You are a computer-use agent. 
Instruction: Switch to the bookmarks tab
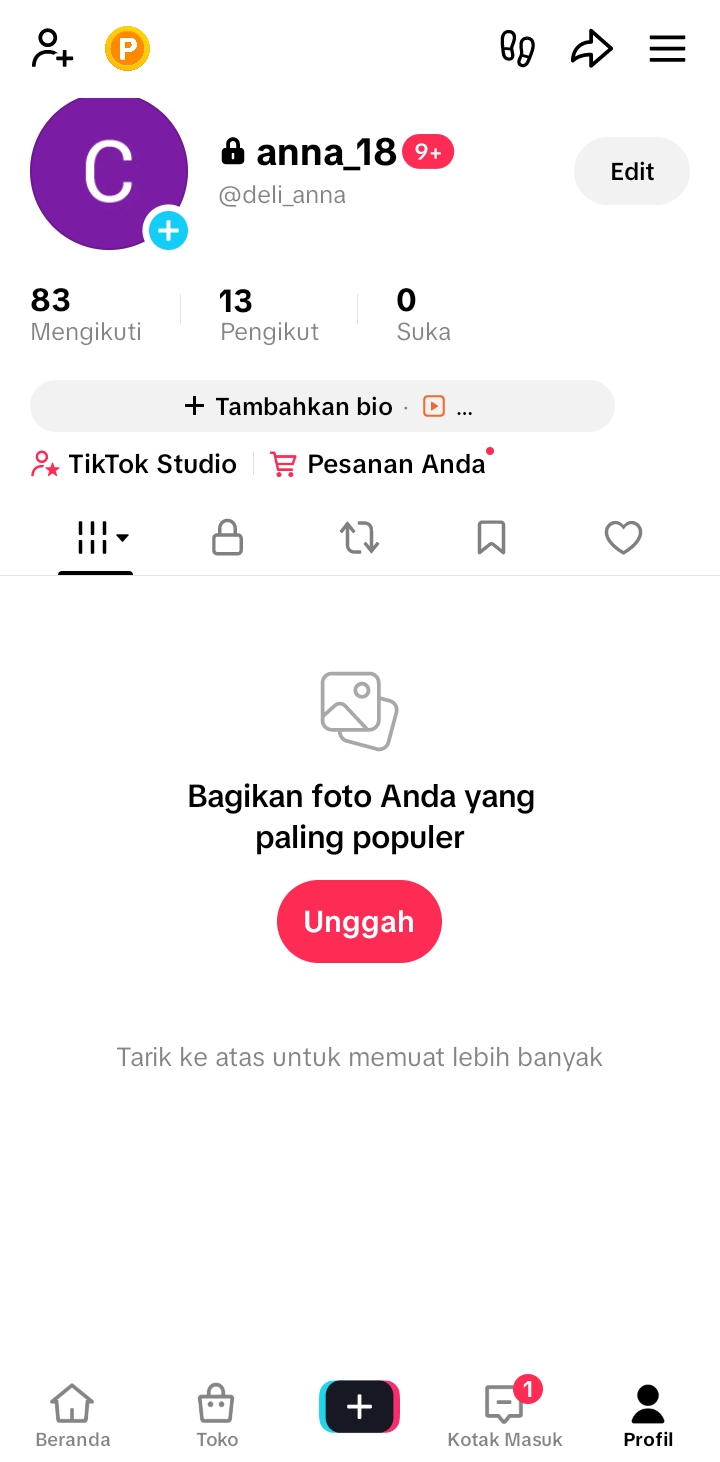(491, 538)
